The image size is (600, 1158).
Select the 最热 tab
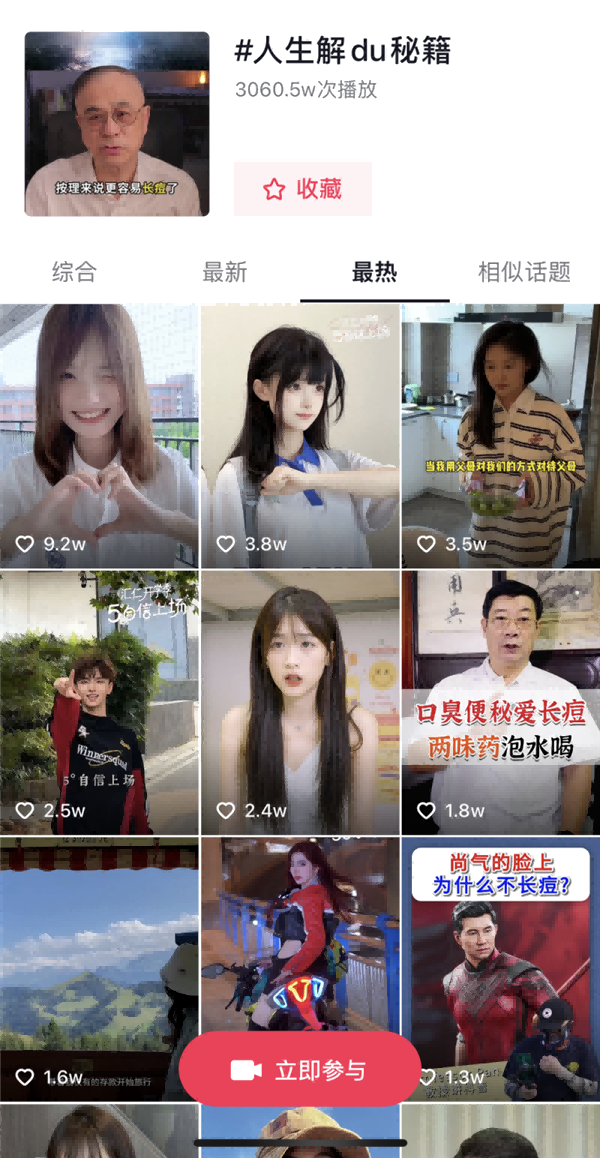point(374,271)
